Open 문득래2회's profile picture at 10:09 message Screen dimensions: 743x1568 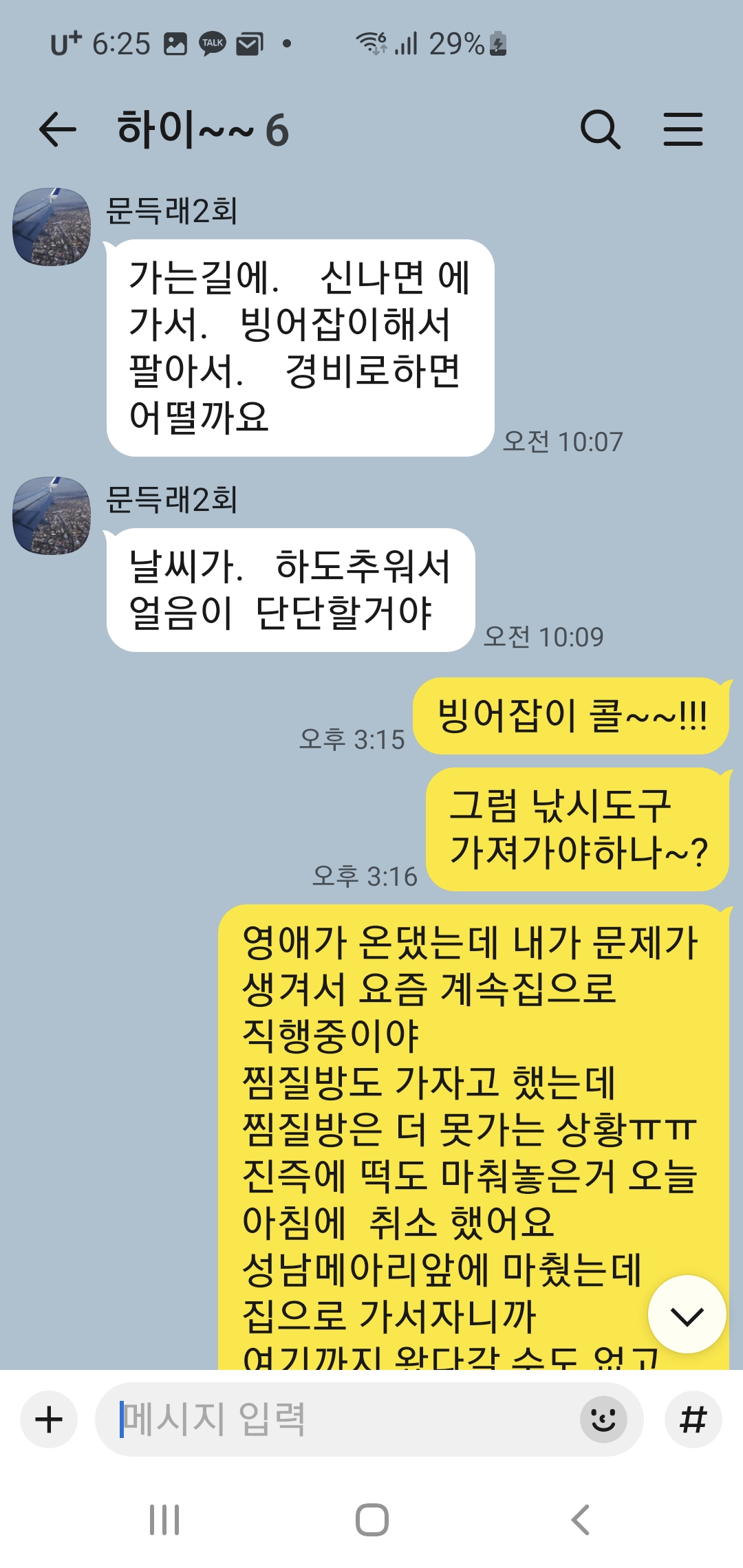click(x=52, y=516)
